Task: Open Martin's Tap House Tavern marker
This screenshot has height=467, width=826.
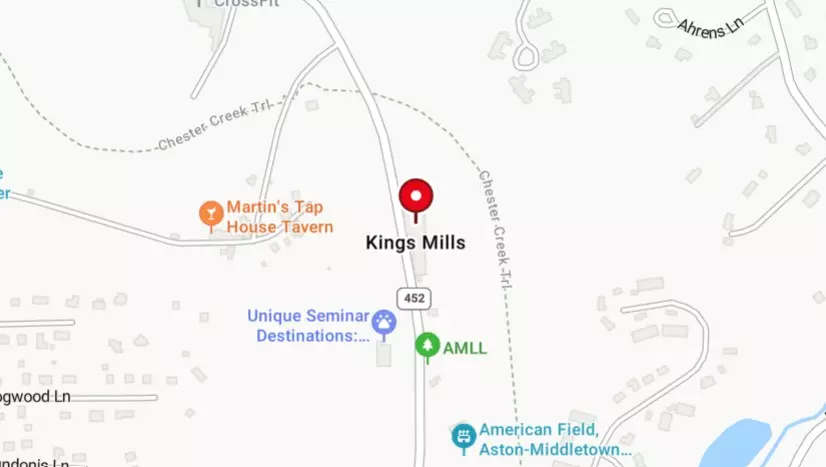Action: coord(211,213)
